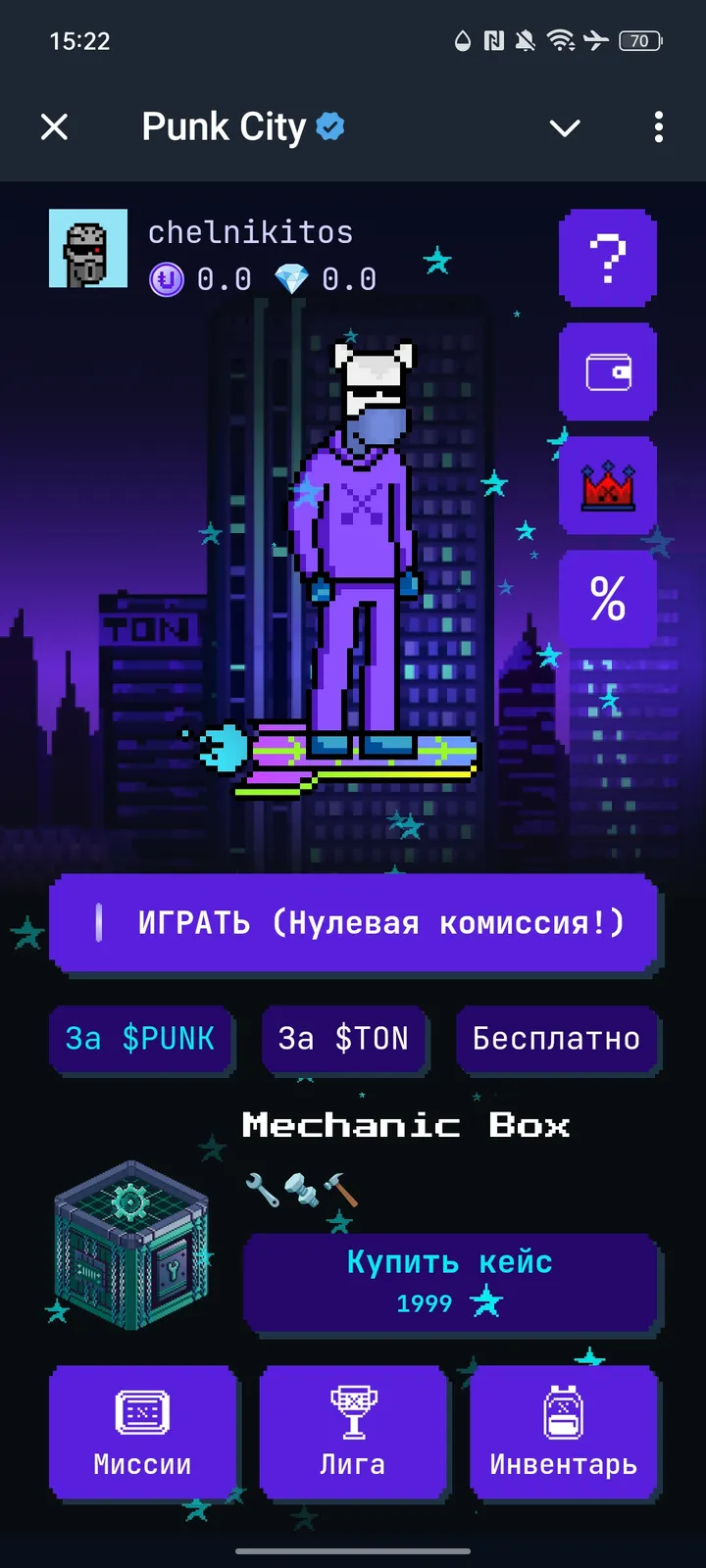Tap the chelnikitos avatar picture
The width and height of the screenshot is (706, 1568).
87,248
